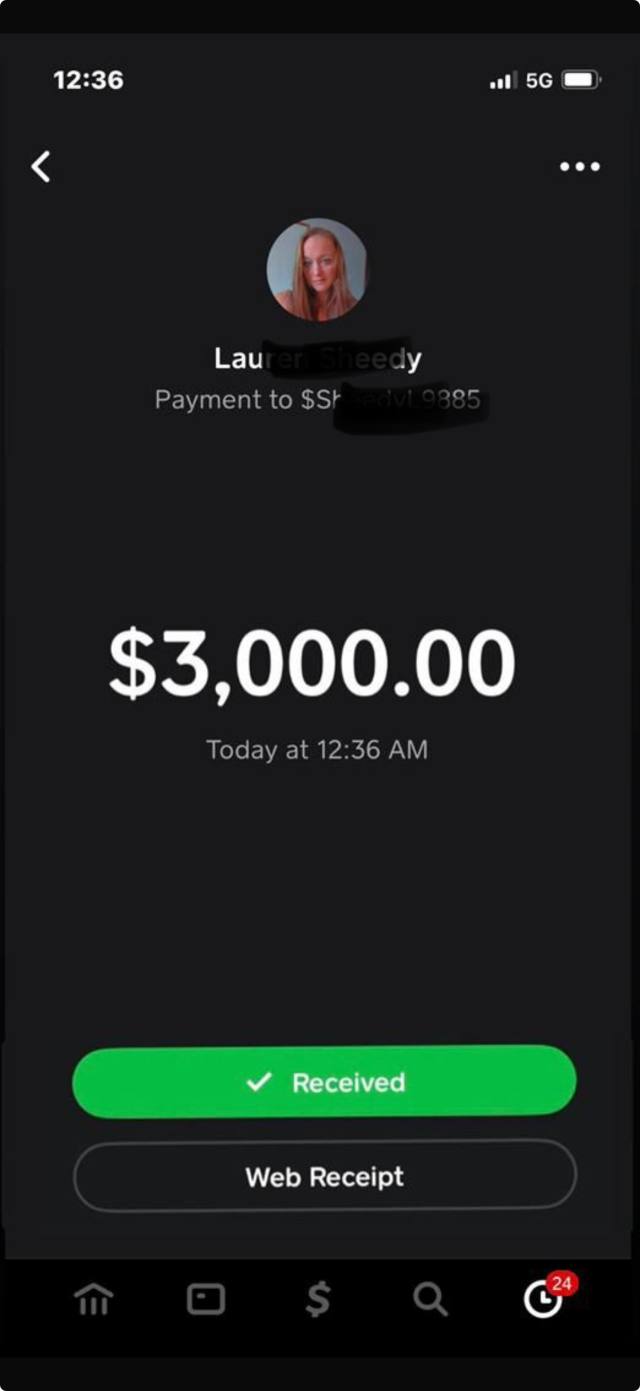Open the Cash Card tab
The image size is (640, 1391).
click(206, 1299)
